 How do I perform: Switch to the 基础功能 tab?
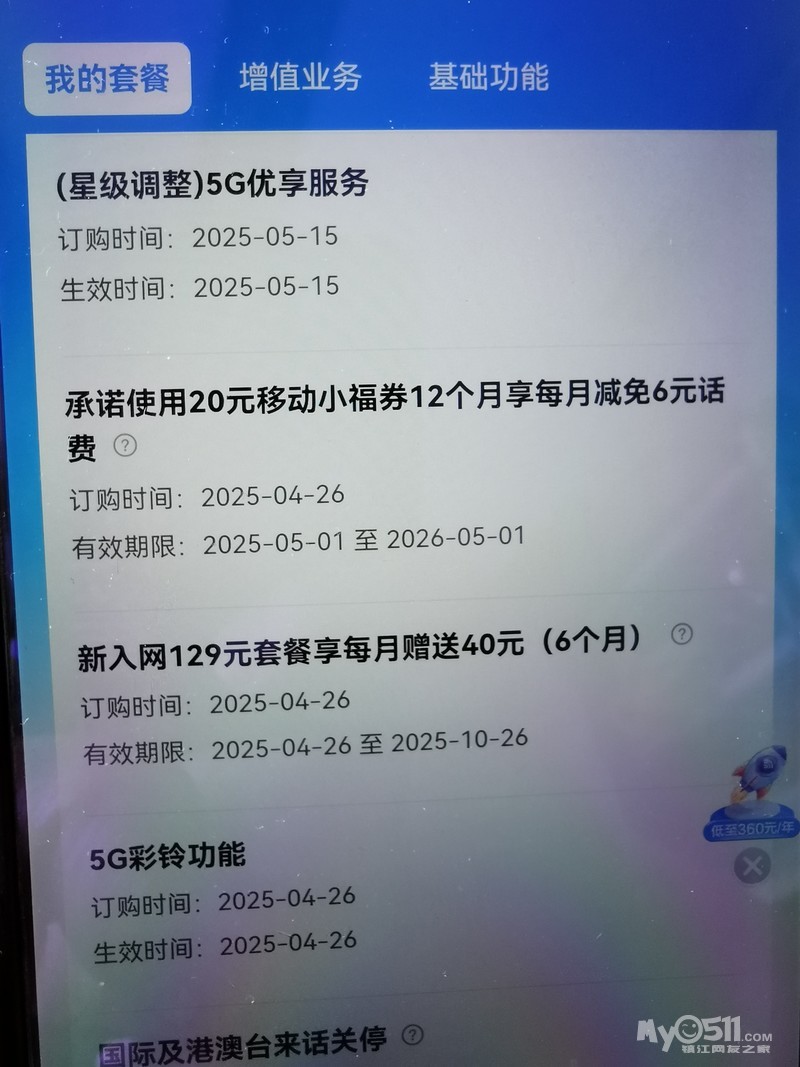(488, 77)
